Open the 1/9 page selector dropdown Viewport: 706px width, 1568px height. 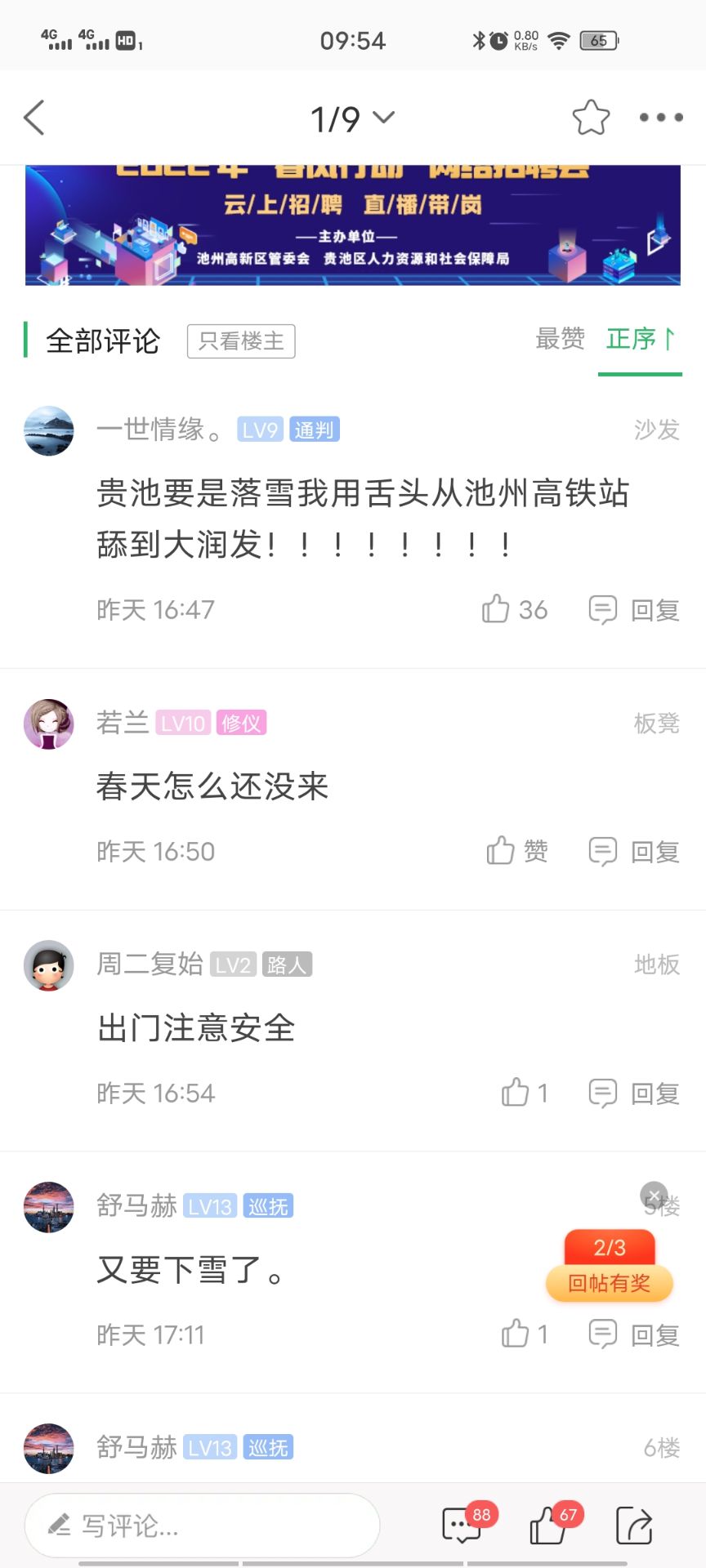coord(352,119)
